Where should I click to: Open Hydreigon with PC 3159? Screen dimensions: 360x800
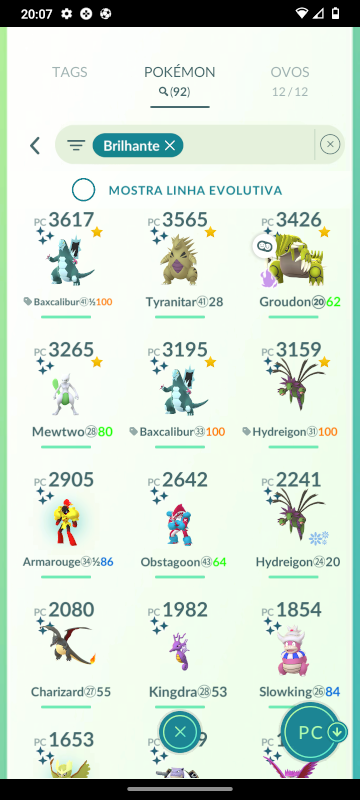(x=294, y=393)
